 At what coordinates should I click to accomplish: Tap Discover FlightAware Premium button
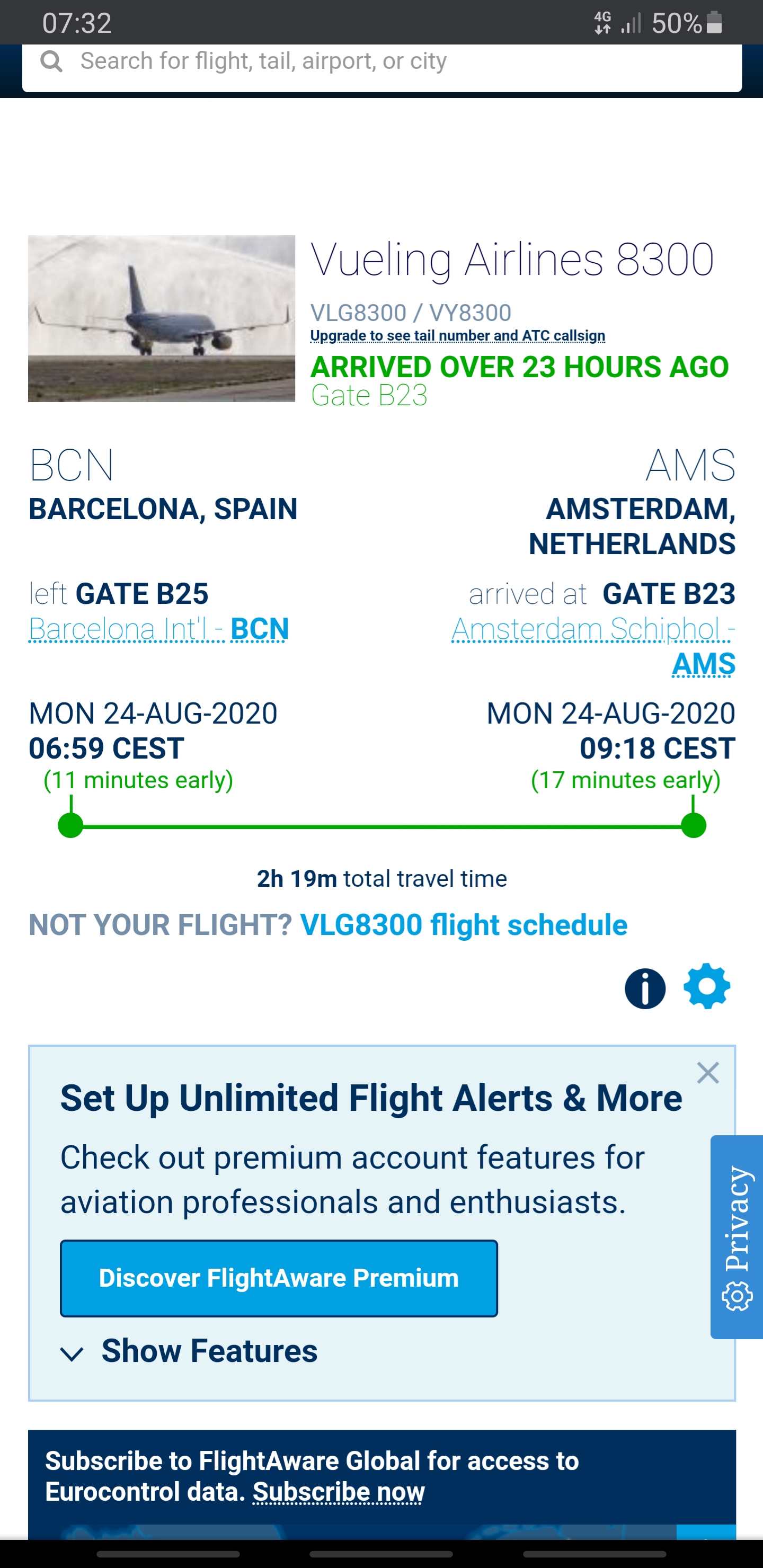click(x=279, y=1278)
